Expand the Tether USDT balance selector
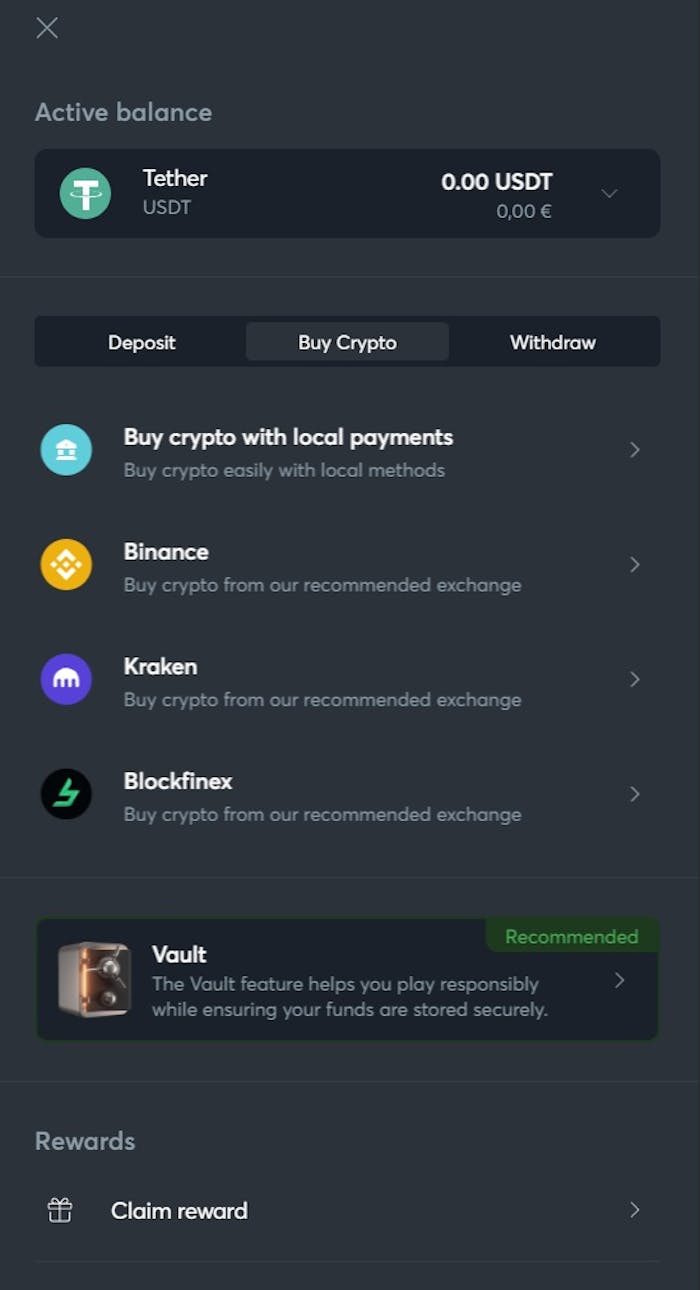The height and width of the screenshot is (1290, 700). coord(609,193)
